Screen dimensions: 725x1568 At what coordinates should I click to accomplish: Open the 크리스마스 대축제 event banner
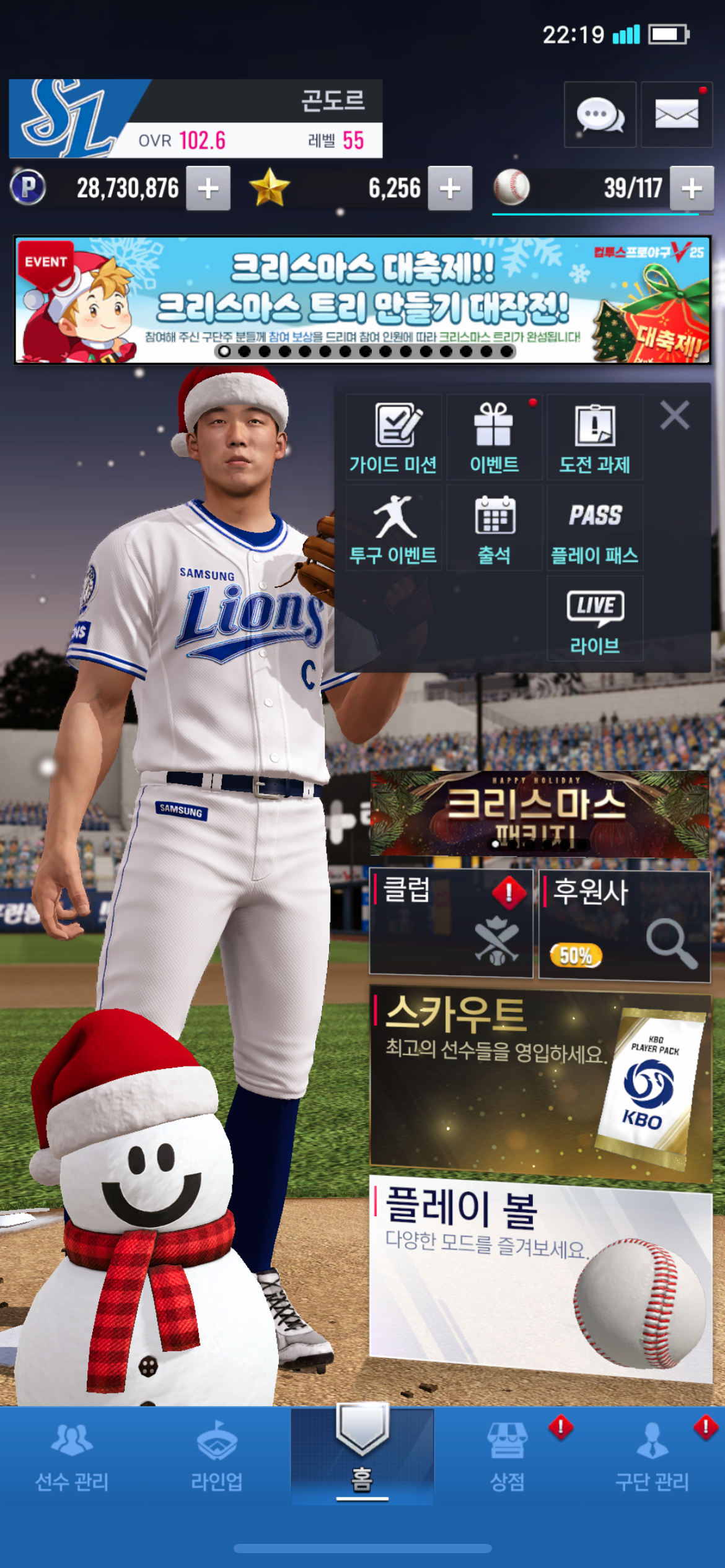pos(362,300)
